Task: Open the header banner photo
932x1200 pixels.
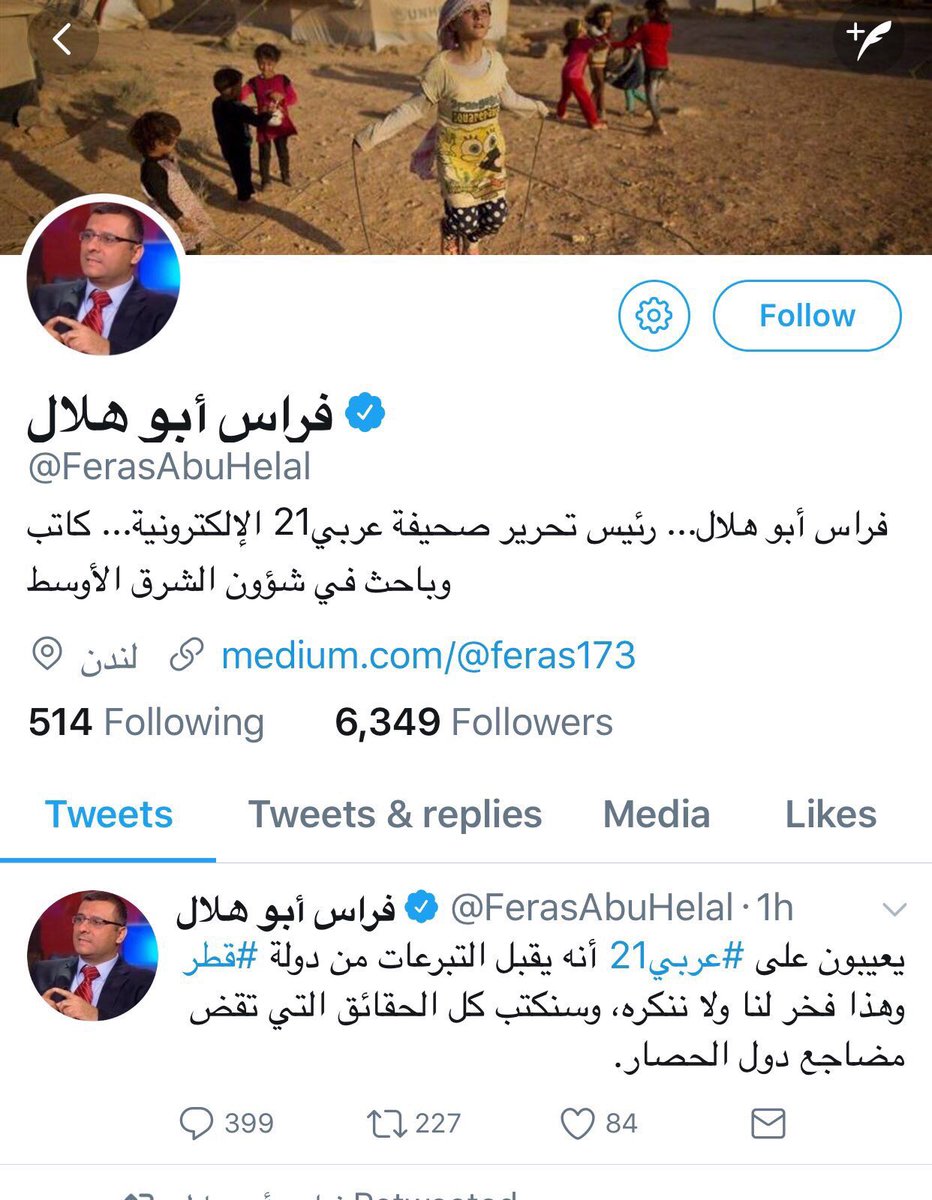Action: point(466,120)
